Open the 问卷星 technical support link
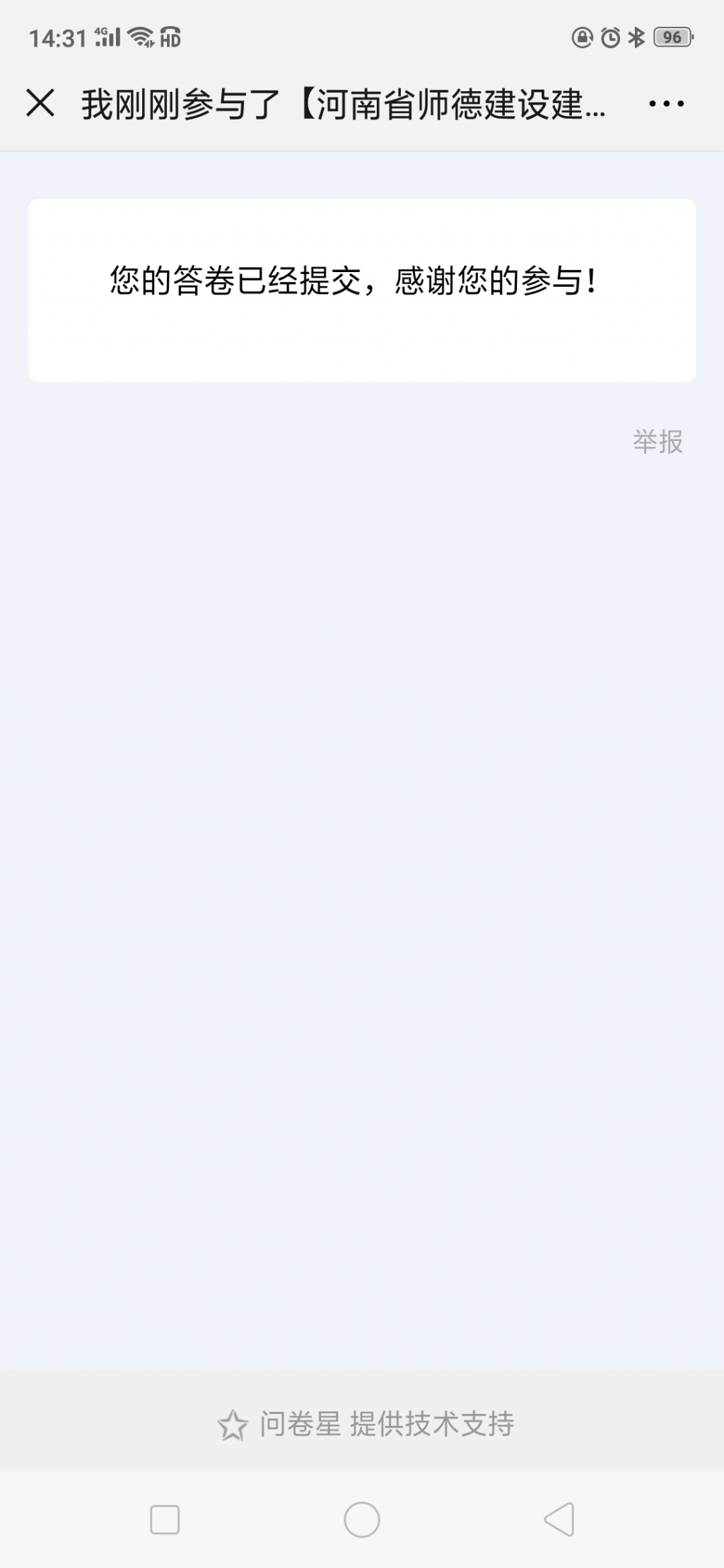 click(x=366, y=1424)
